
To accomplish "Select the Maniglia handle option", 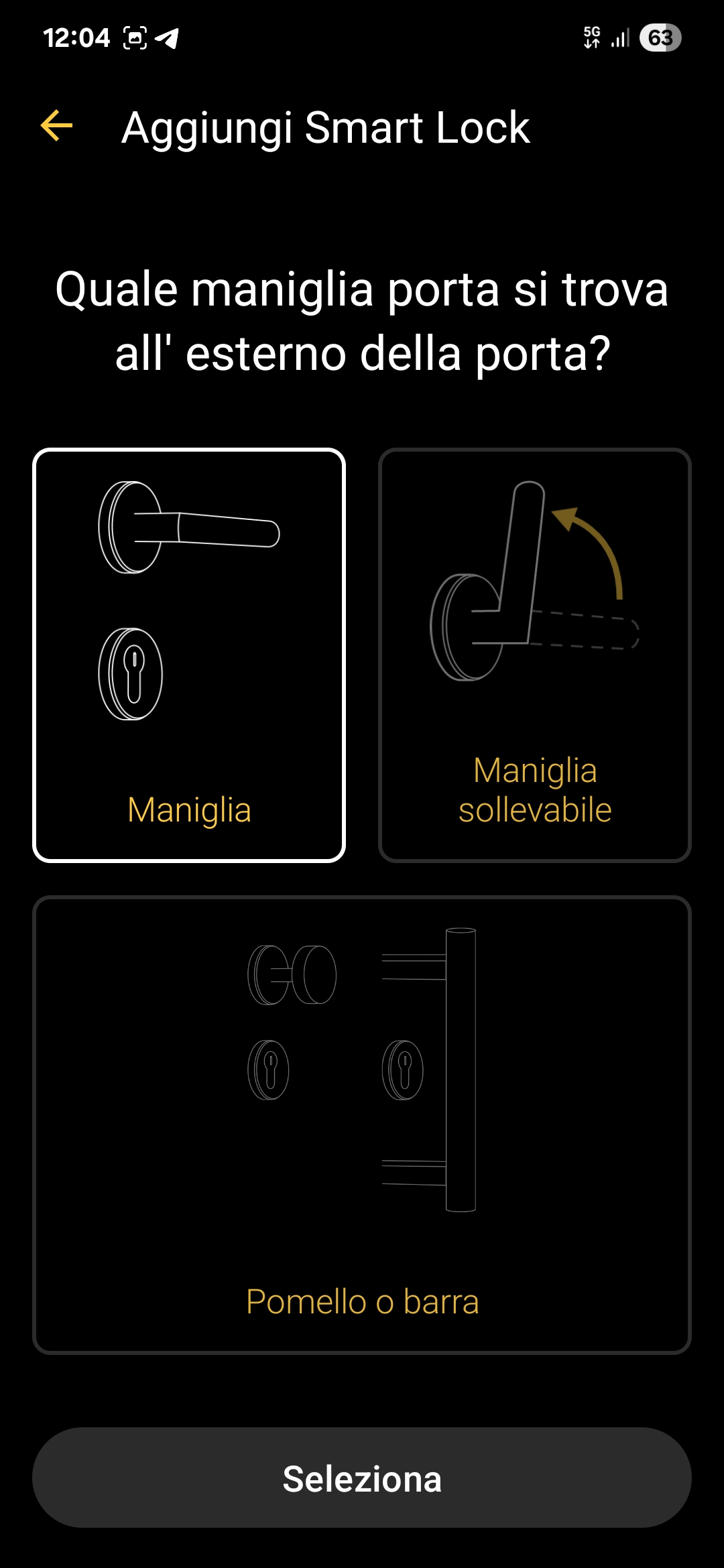I will (x=189, y=655).
